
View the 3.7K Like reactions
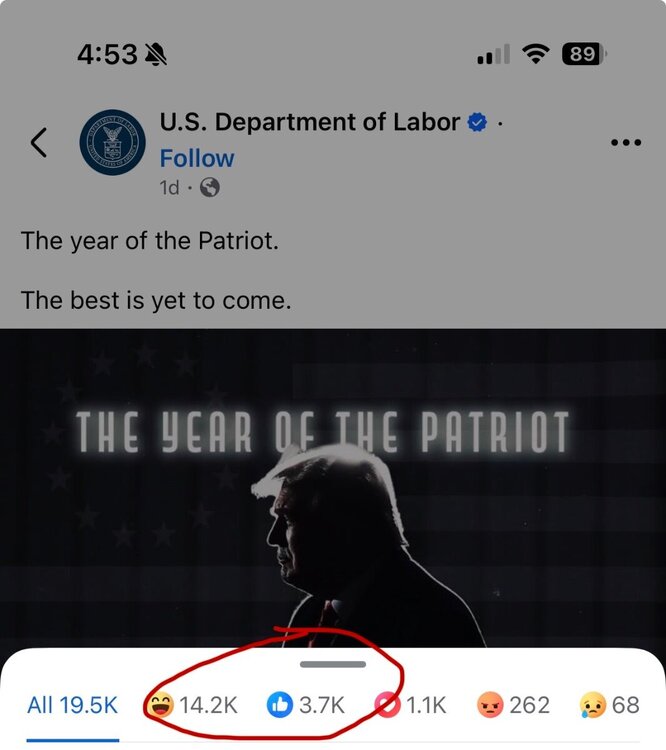(x=306, y=705)
